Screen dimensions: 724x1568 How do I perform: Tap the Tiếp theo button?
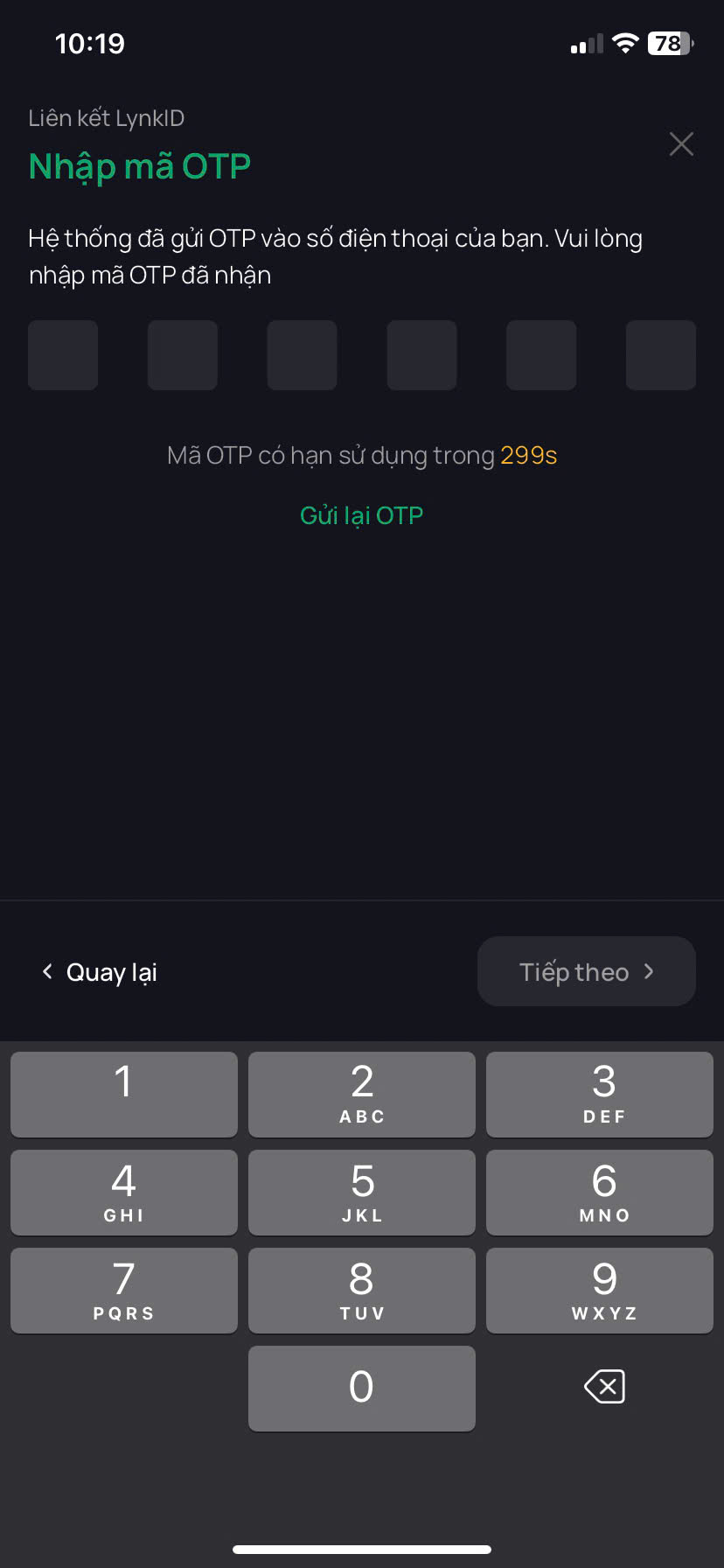[586, 971]
